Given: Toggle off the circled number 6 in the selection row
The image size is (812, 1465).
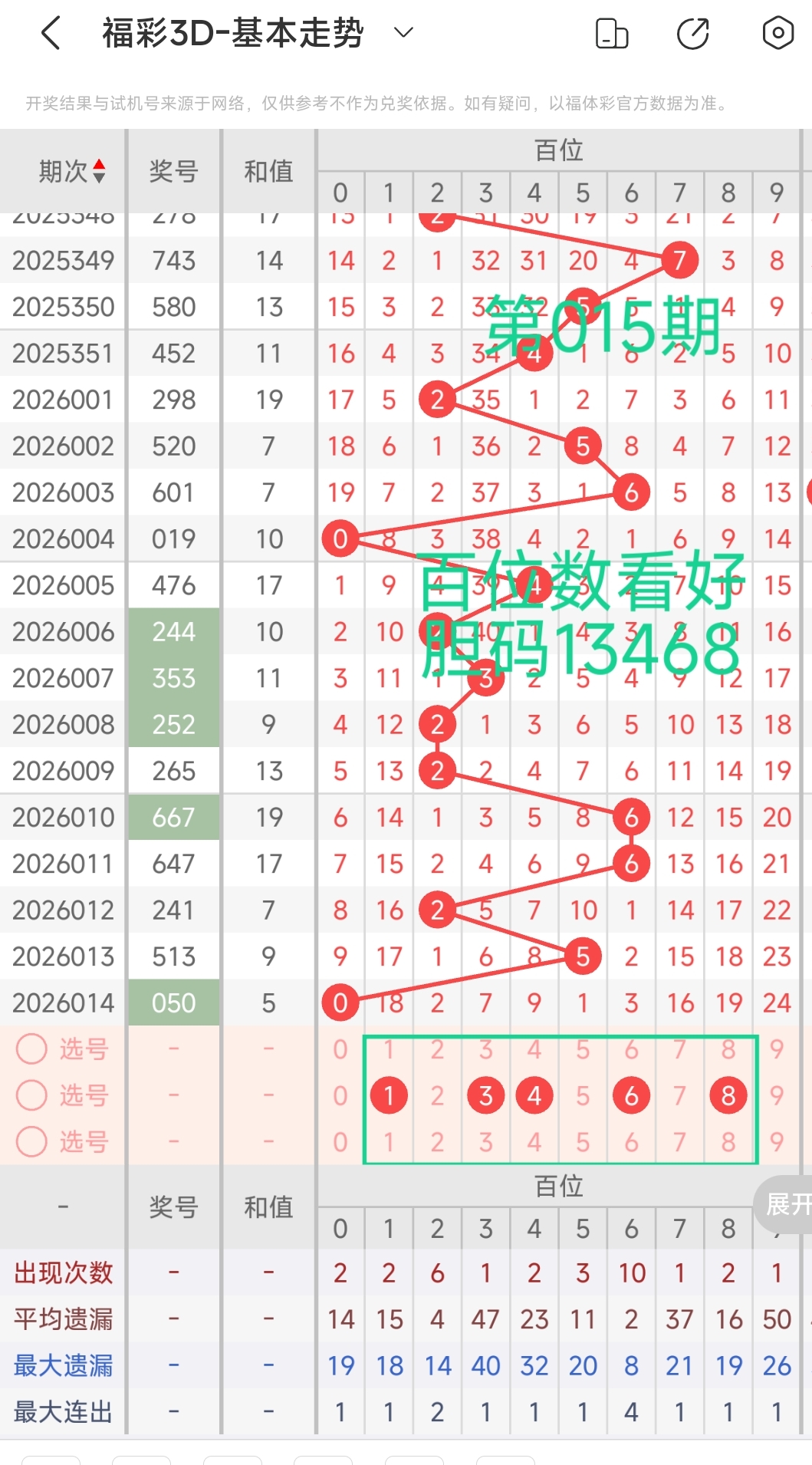Looking at the screenshot, I should tap(631, 1096).
